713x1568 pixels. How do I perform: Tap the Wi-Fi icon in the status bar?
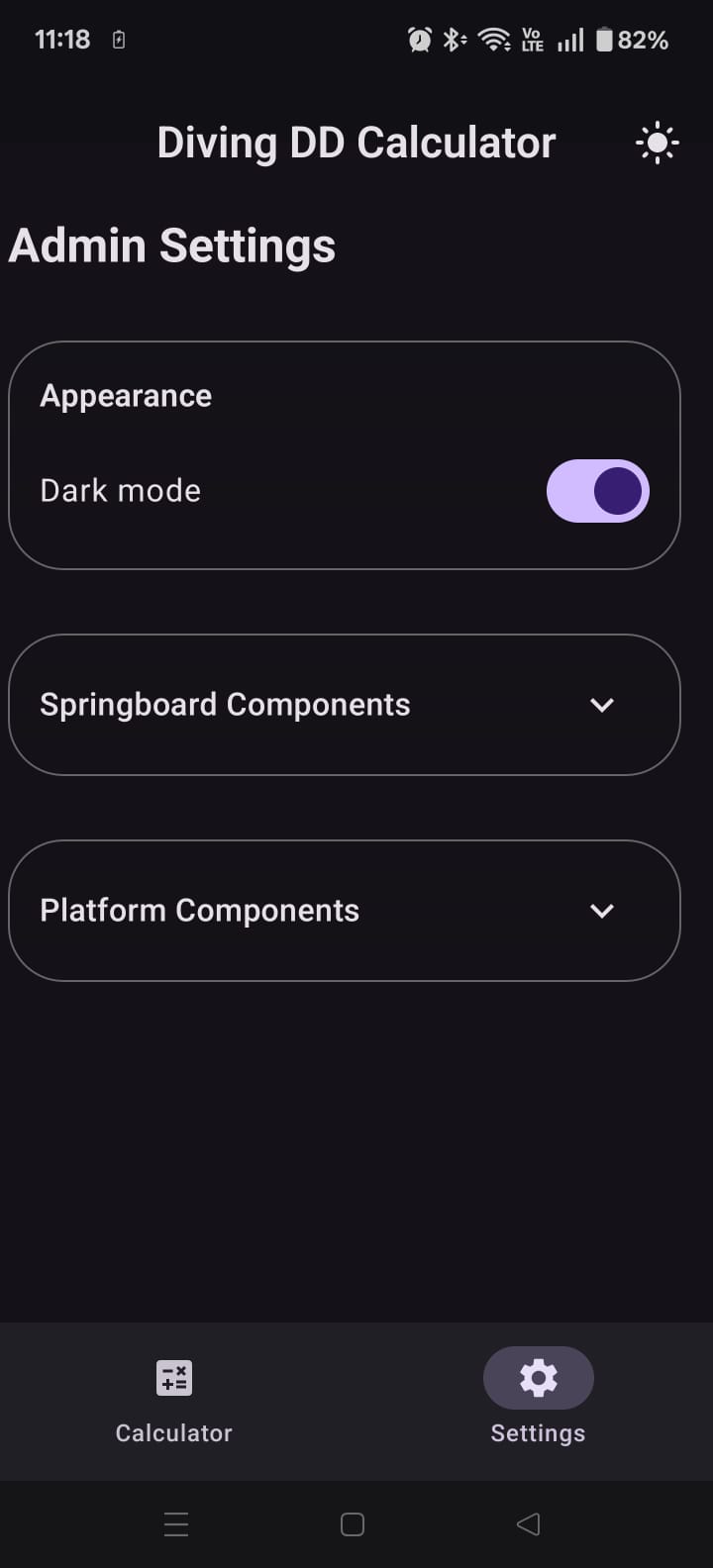coord(493,39)
